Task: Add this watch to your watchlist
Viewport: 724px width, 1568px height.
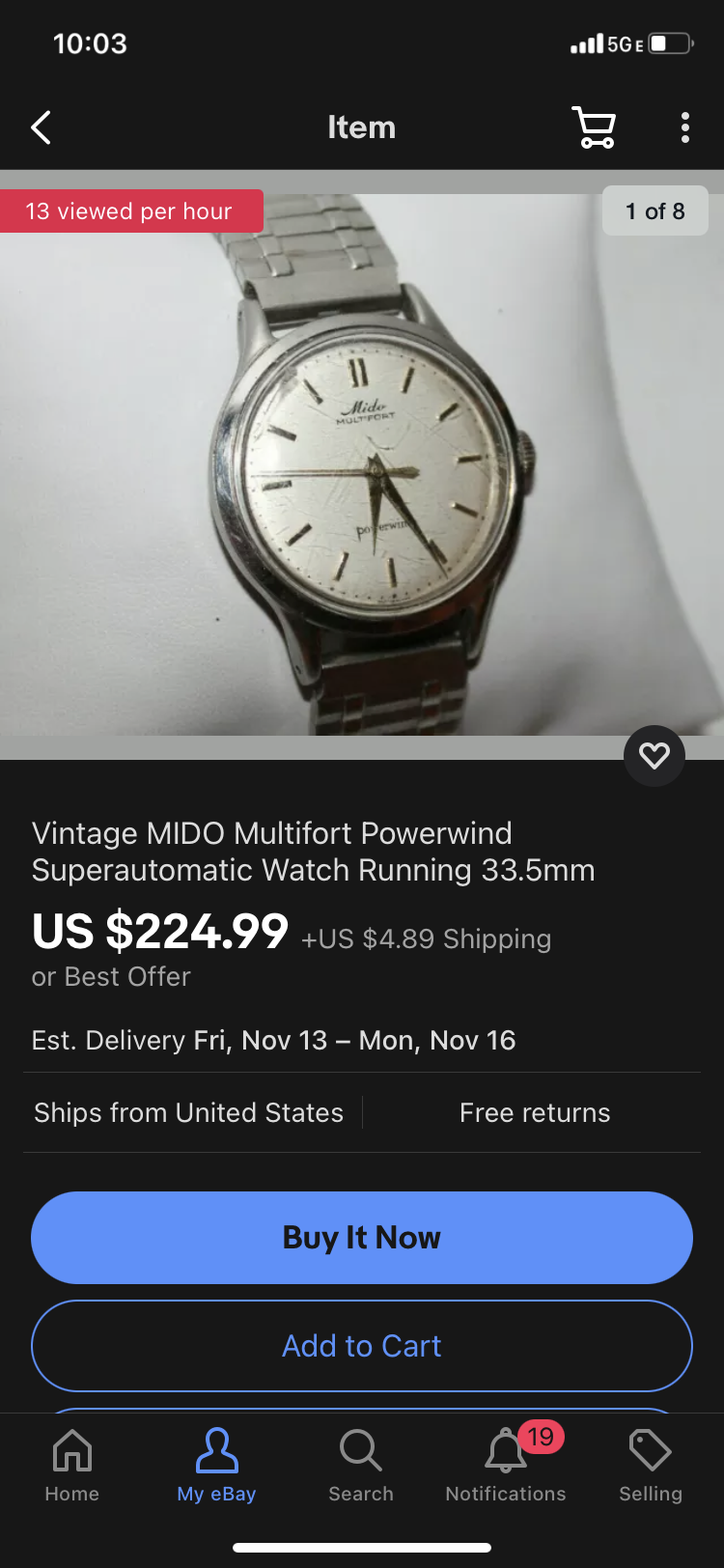Action: [x=654, y=755]
